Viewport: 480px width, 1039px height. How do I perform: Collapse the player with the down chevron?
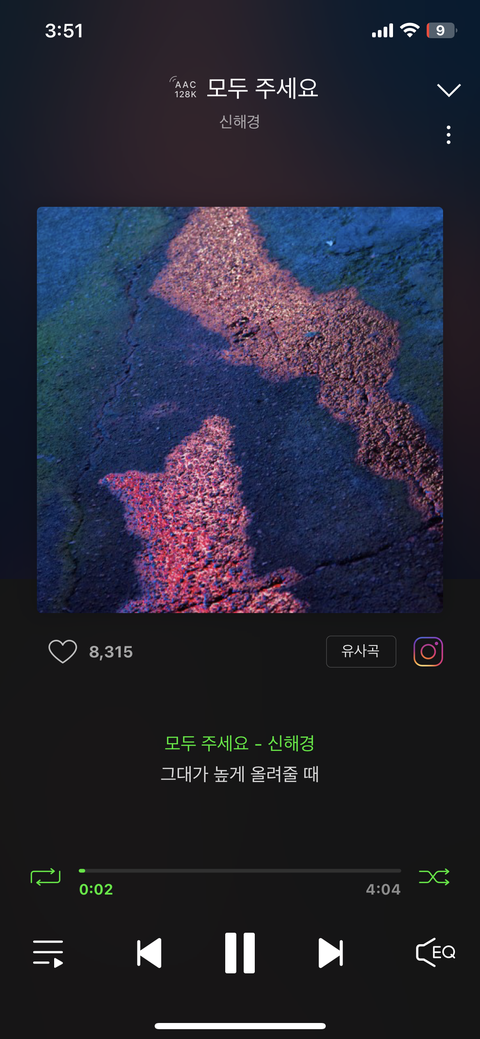tap(449, 91)
